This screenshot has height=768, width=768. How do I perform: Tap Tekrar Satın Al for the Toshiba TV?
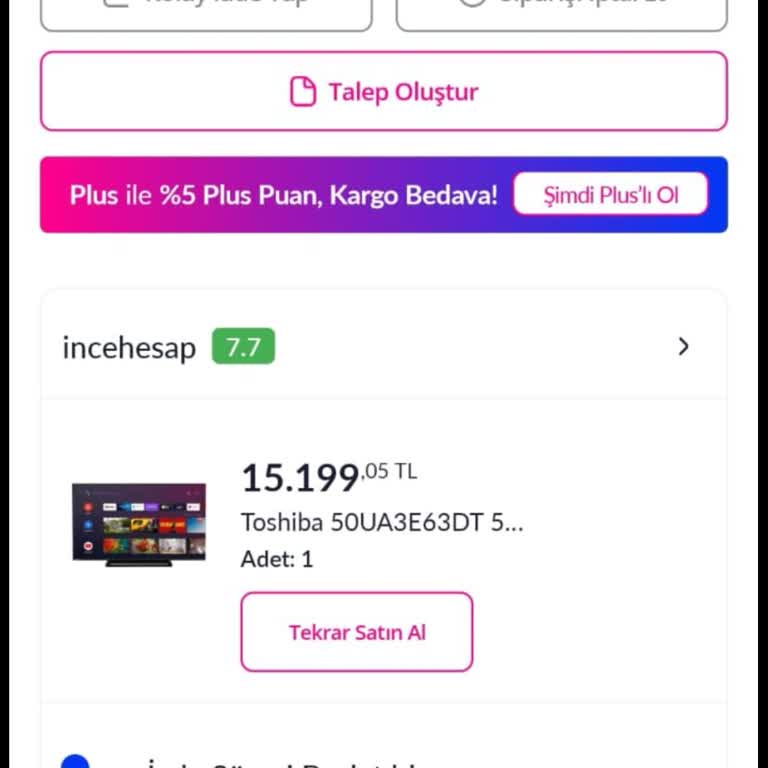coord(357,632)
